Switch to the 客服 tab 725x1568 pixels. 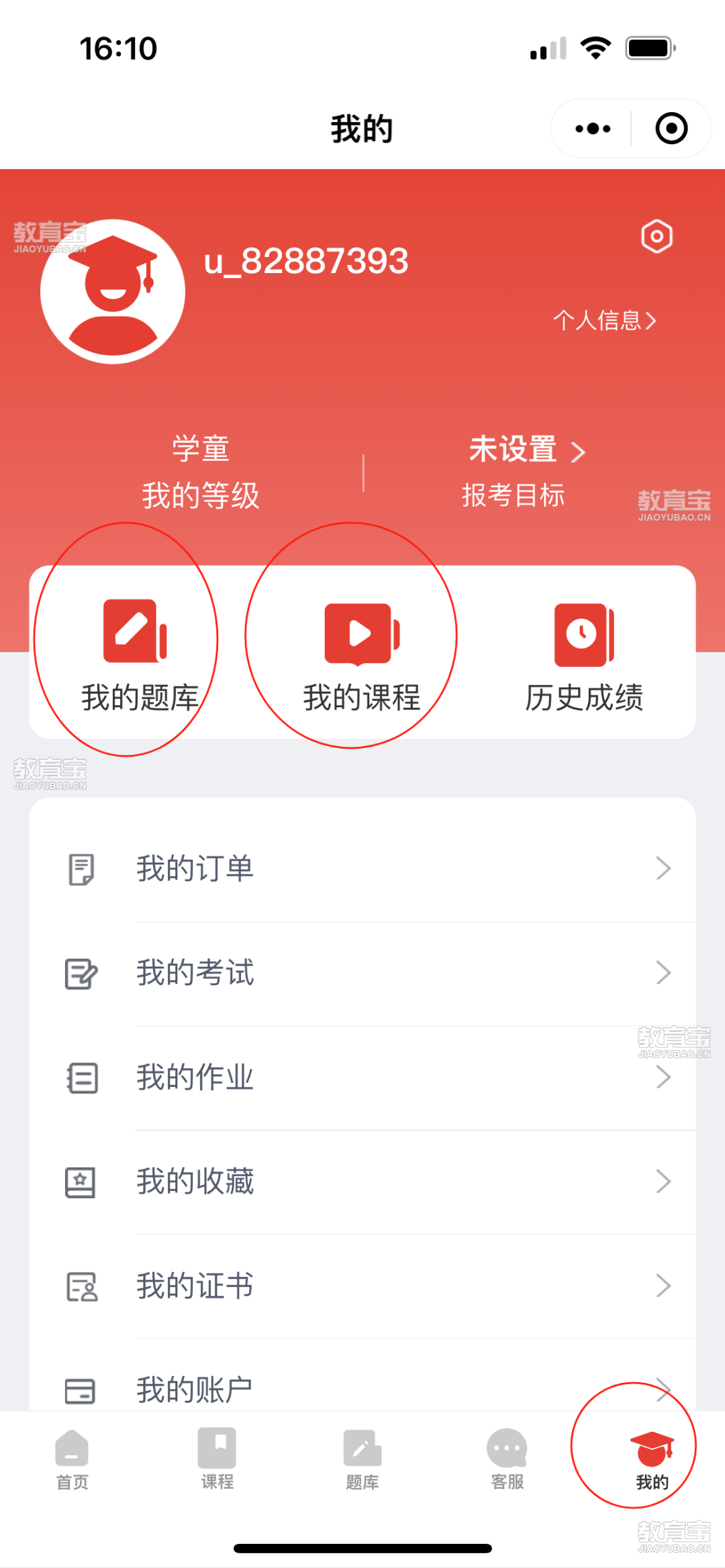[x=507, y=1460]
